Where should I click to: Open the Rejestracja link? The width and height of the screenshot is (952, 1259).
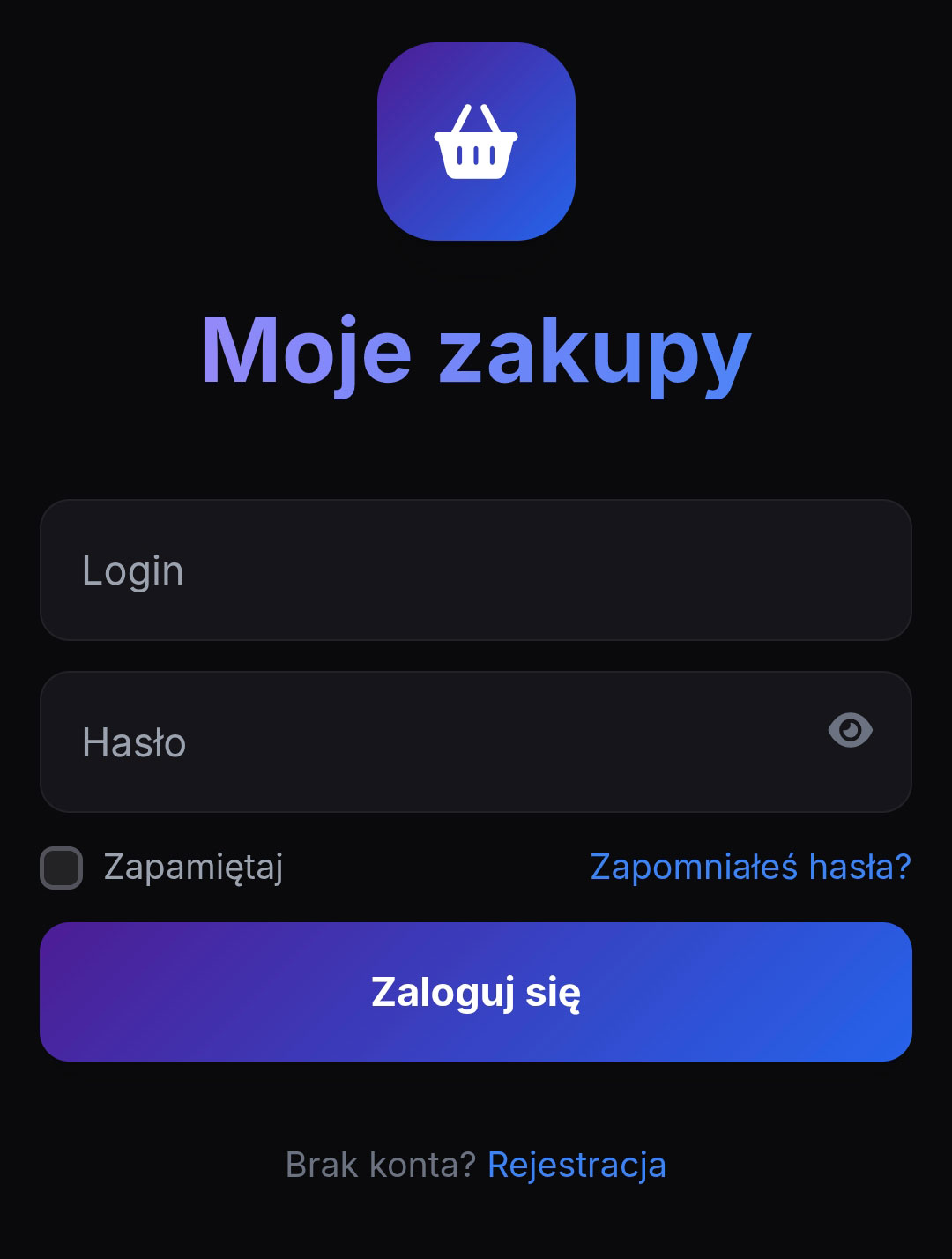coord(576,1165)
